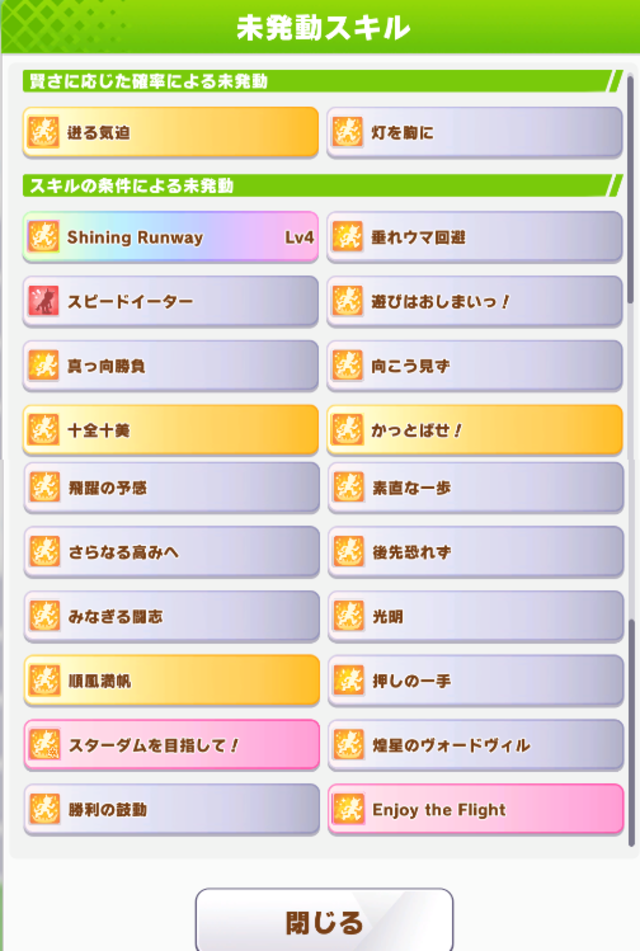Select the Shining Runway Lv4 skill
This screenshot has height=951, width=640.
pyautogui.click(x=171, y=237)
